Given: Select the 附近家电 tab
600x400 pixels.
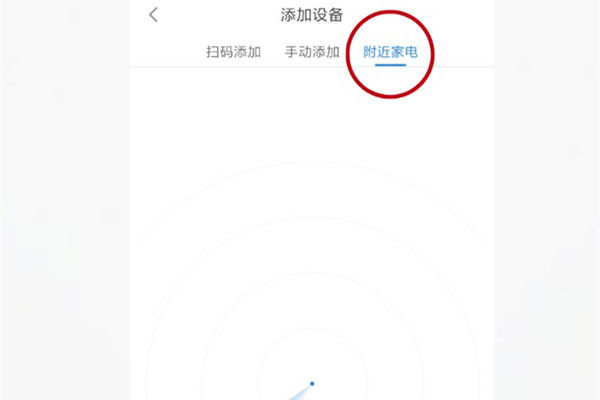Looking at the screenshot, I should click(x=390, y=51).
